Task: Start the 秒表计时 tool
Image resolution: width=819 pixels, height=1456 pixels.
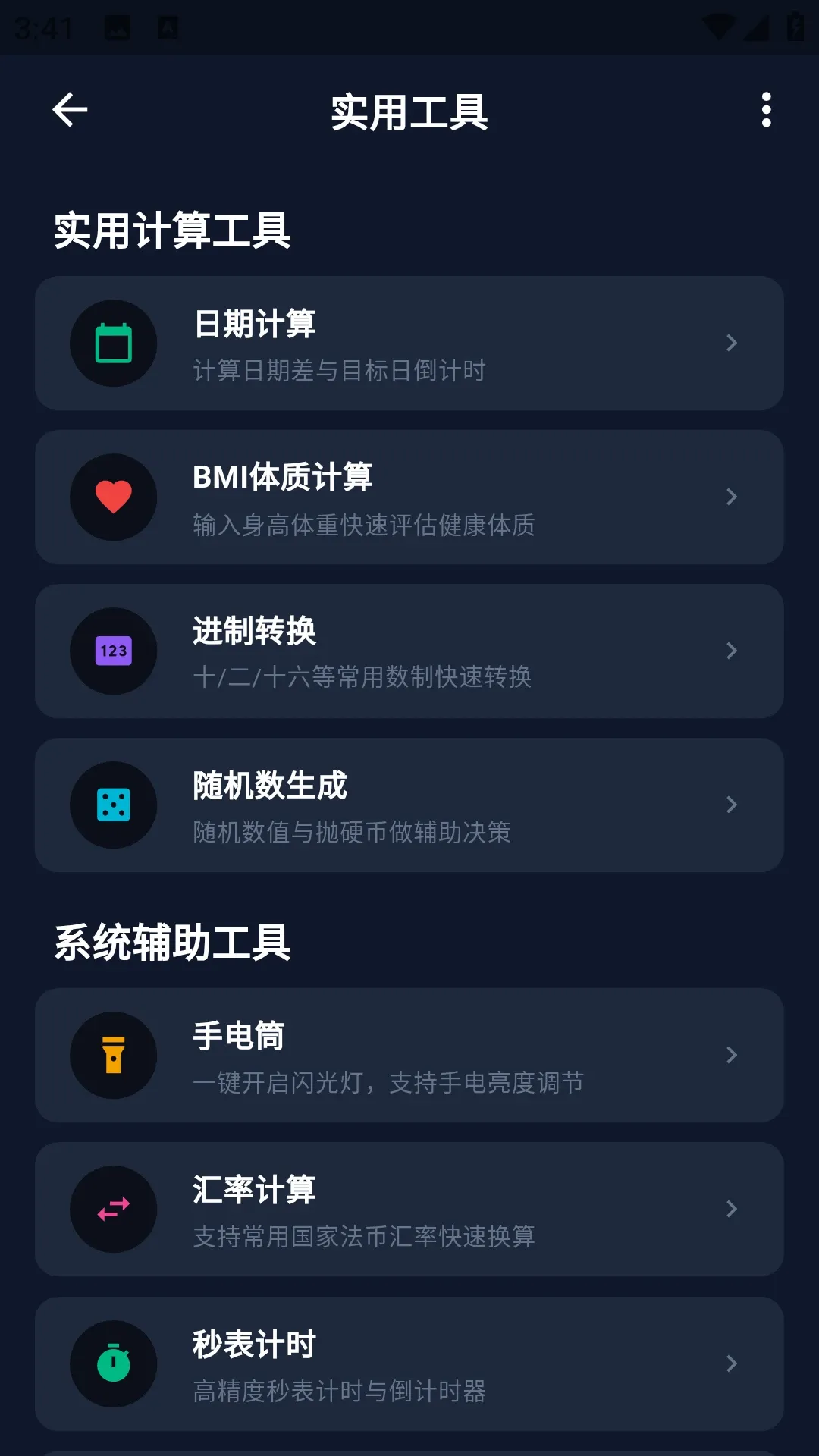Action: 409,1364
